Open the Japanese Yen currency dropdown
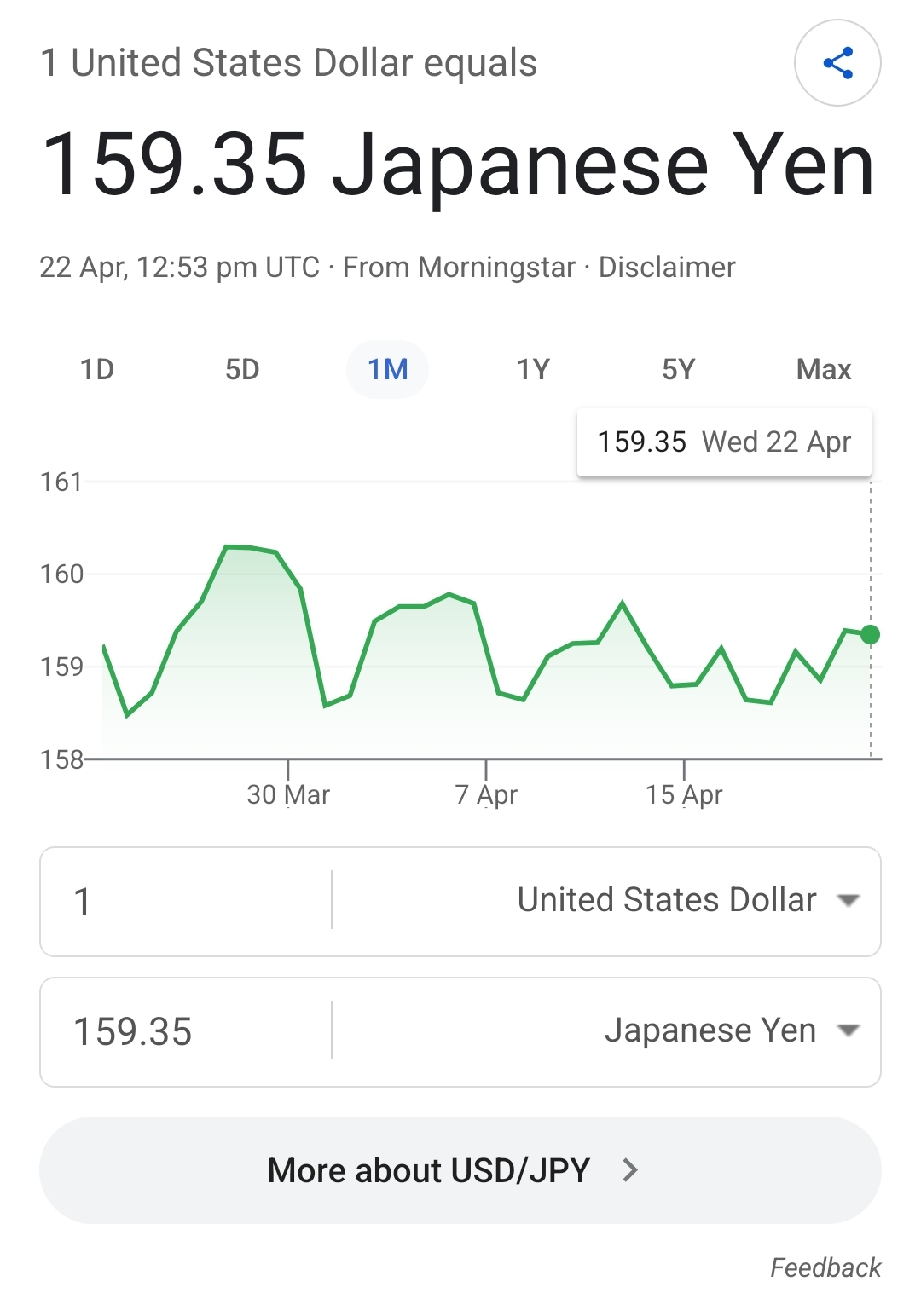 click(730, 1031)
